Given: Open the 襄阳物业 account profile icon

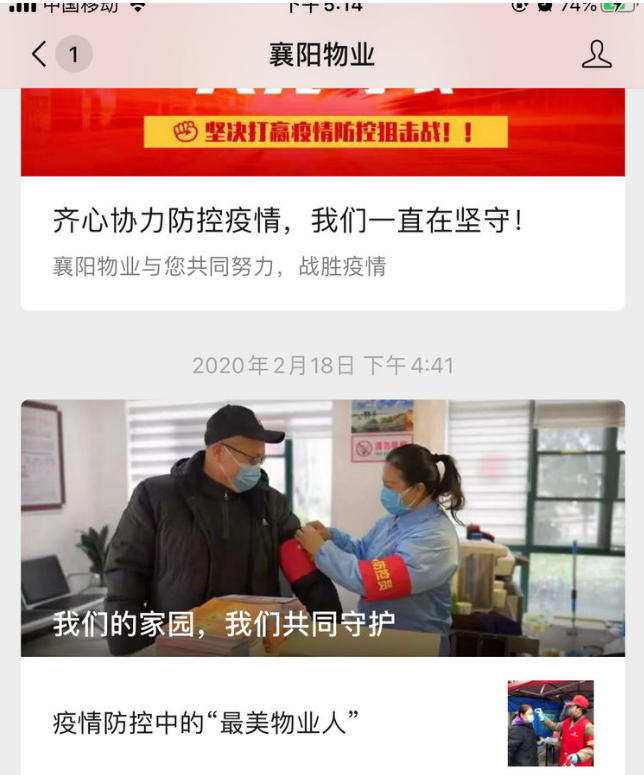Looking at the screenshot, I should (x=596, y=54).
